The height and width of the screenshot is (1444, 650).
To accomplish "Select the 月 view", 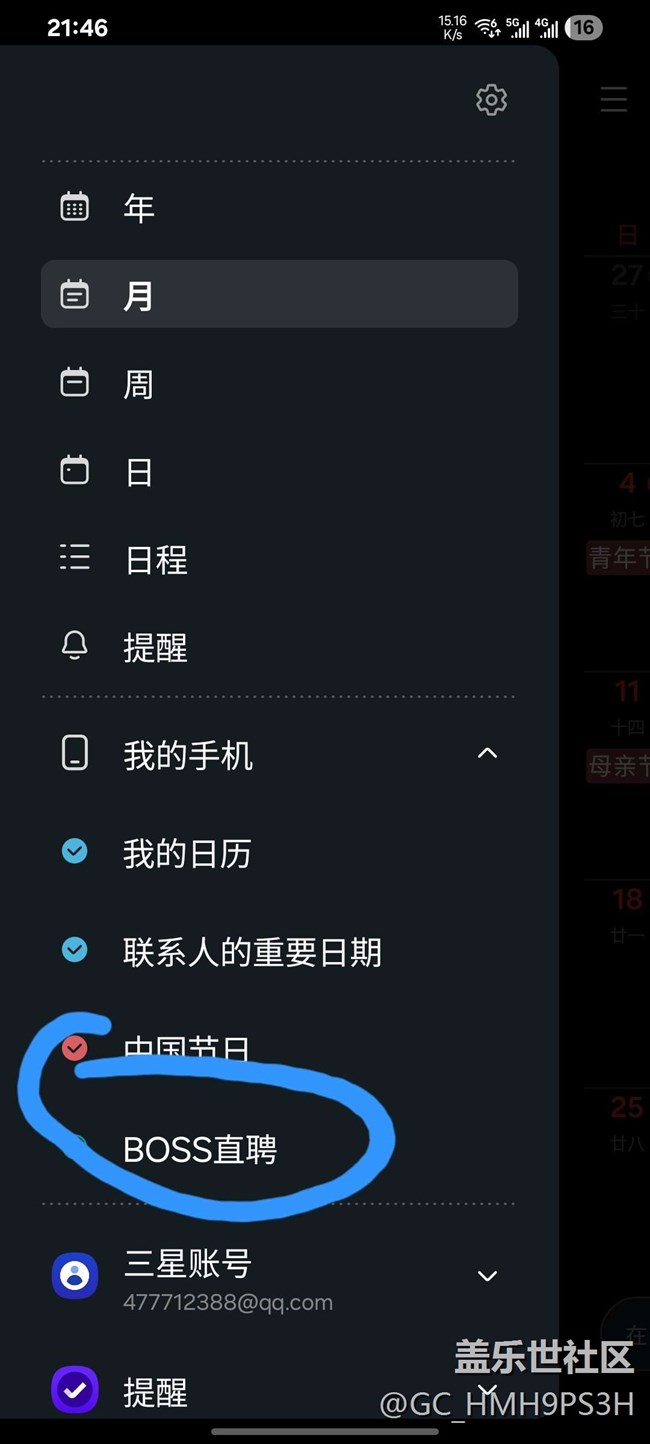I will coord(279,294).
